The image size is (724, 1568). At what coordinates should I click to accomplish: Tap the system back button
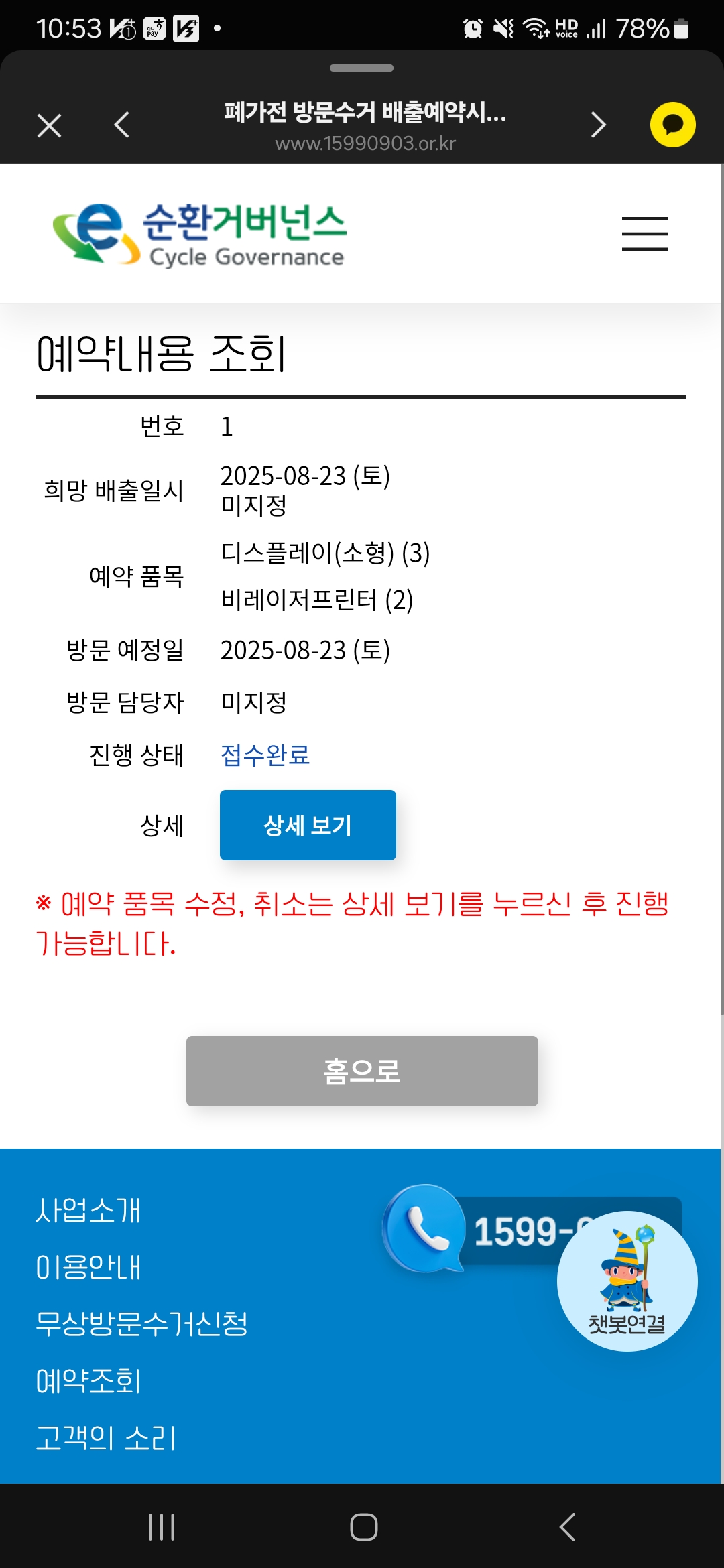point(567,1527)
